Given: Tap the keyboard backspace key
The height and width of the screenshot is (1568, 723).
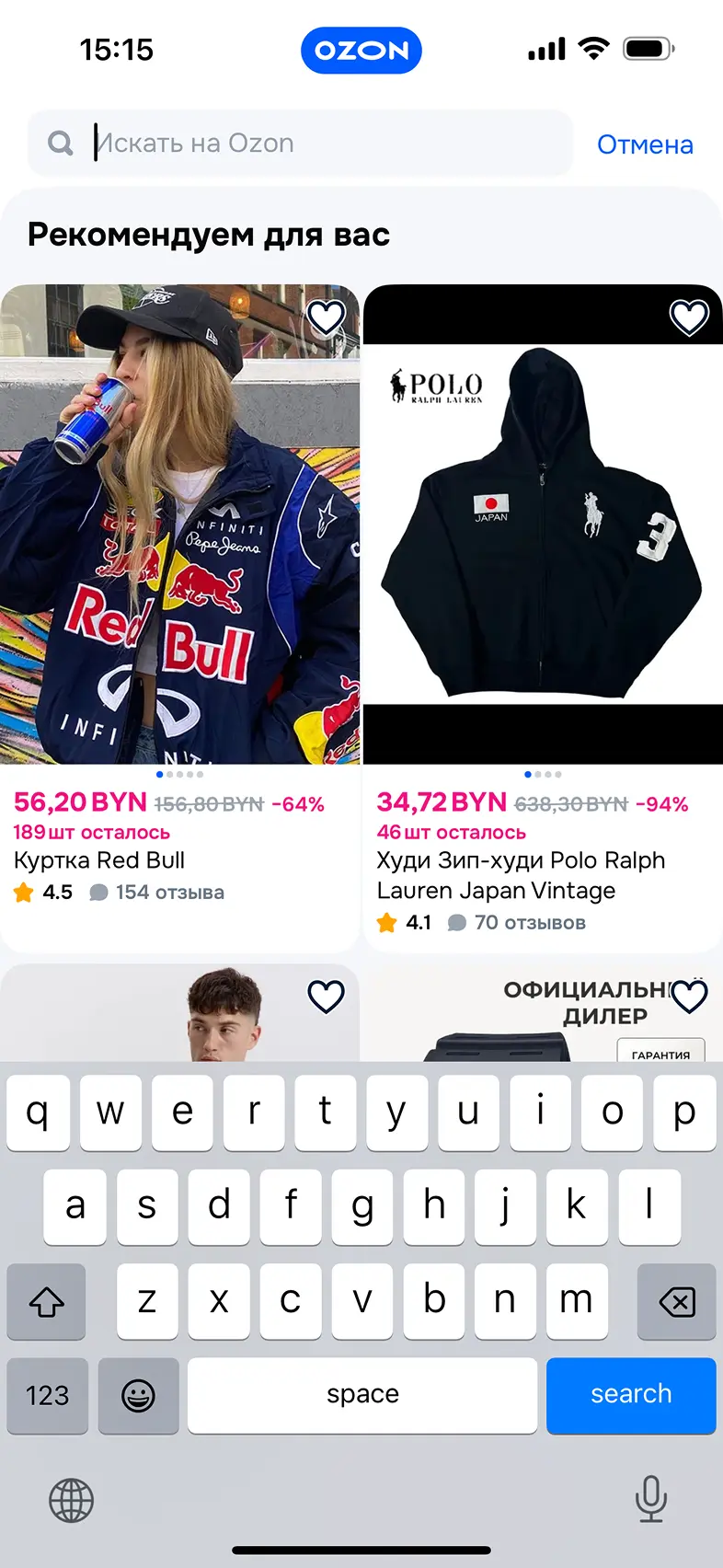Looking at the screenshot, I should [676, 1301].
